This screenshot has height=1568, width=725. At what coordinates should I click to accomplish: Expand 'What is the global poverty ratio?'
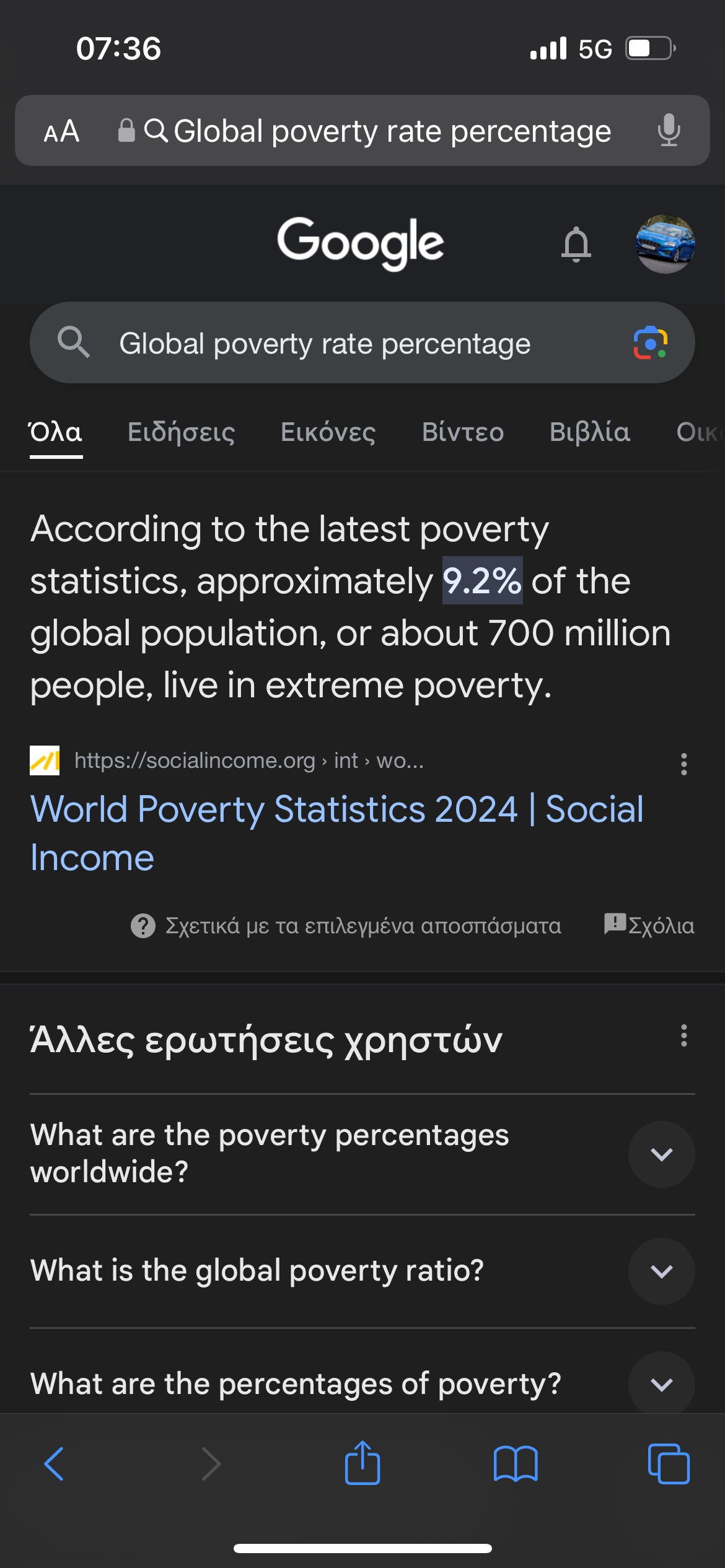[661, 1271]
